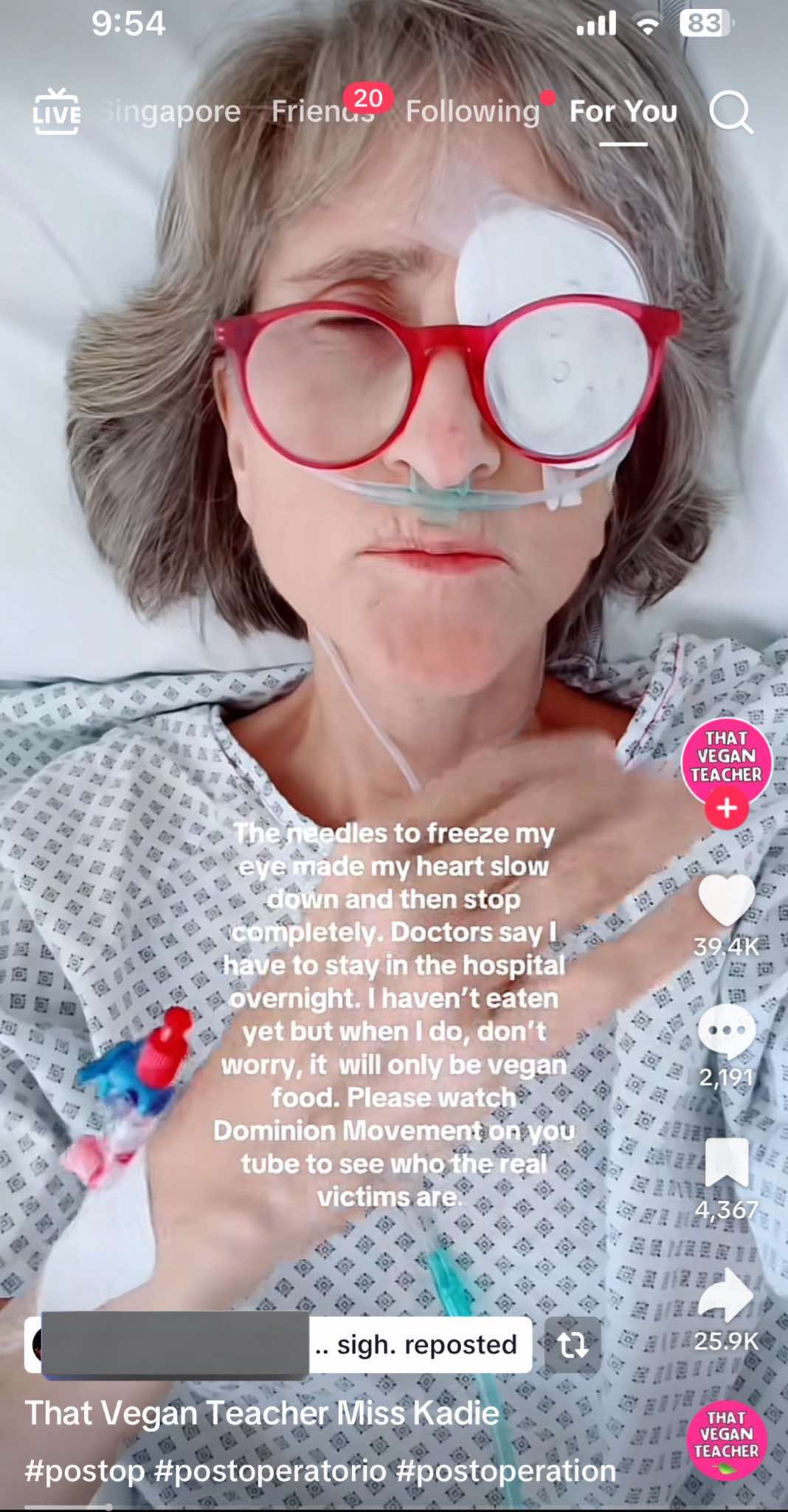
Task: Open the #postoperatorio hashtag
Action: point(271,1471)
